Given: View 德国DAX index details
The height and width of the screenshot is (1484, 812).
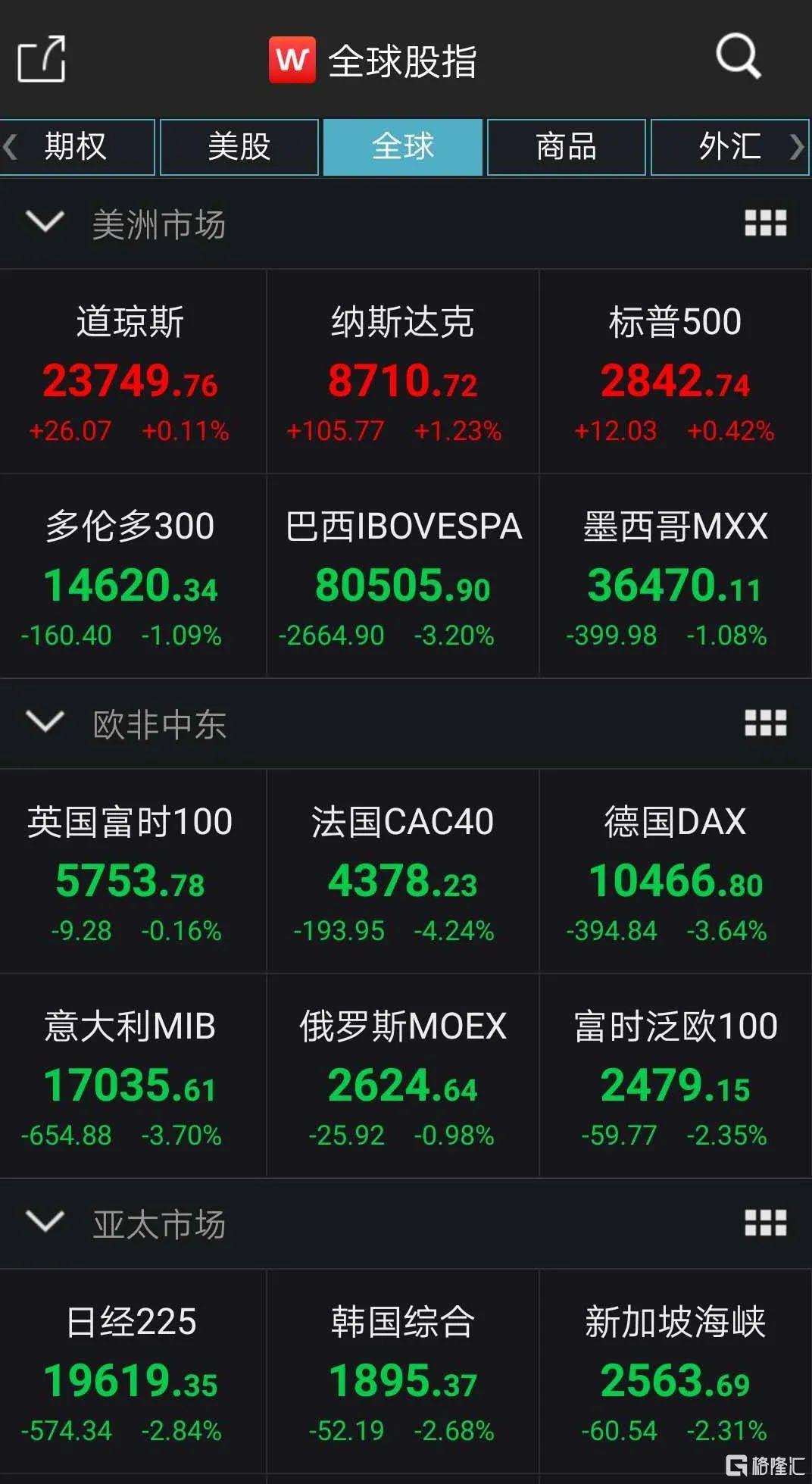Looking at the screenshot, I should pyautogui.click(x=675, y=872).
